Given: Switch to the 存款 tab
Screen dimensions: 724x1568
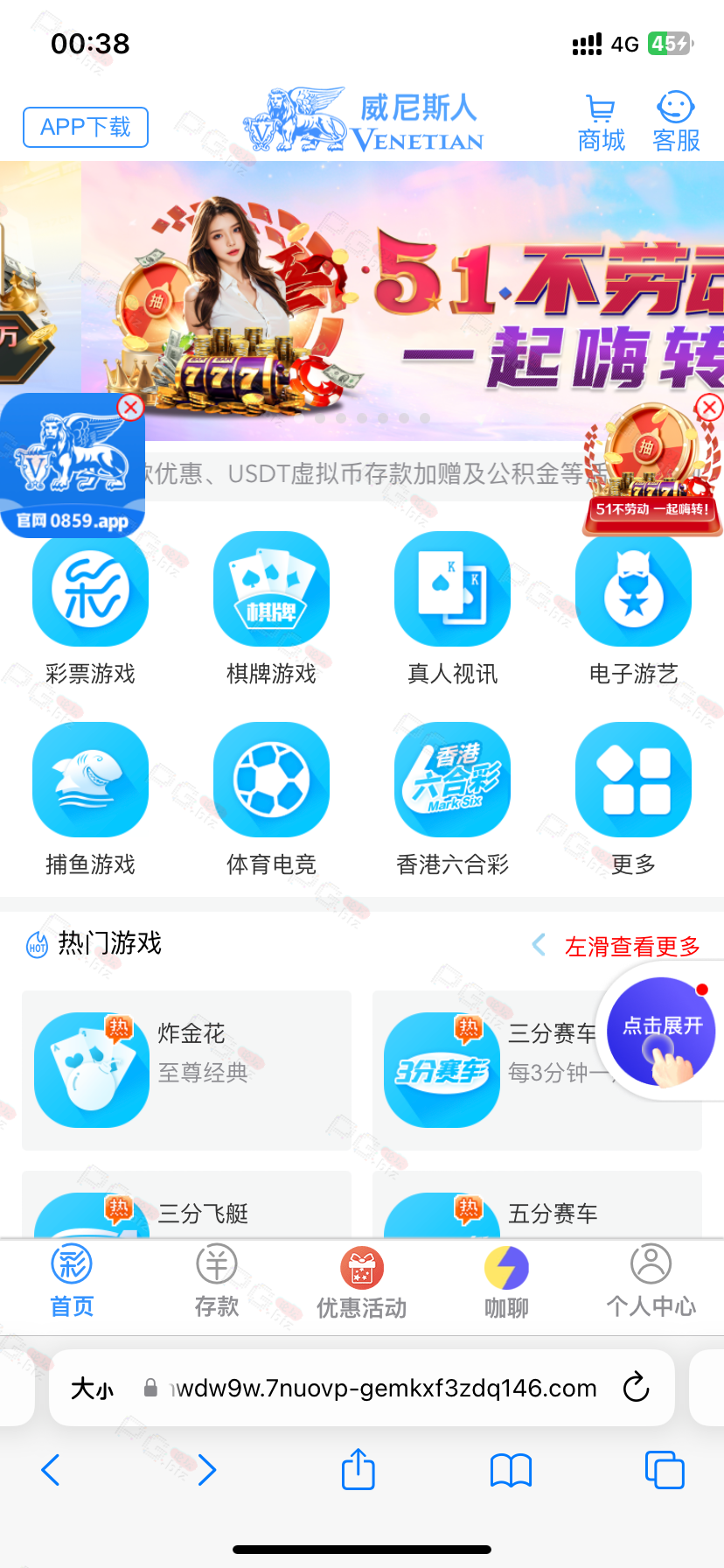Looking at the screenshot, I should pos(217,1281).
